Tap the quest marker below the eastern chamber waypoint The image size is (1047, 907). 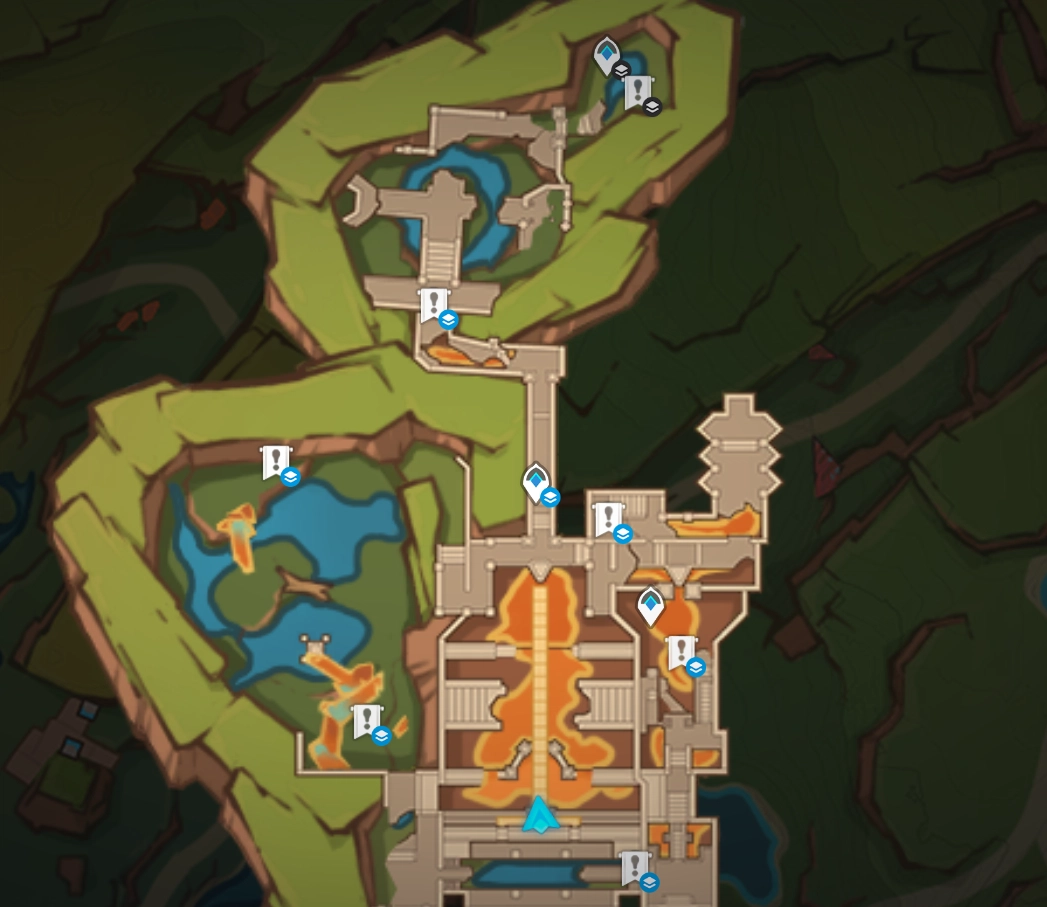[x=681, y=652]
